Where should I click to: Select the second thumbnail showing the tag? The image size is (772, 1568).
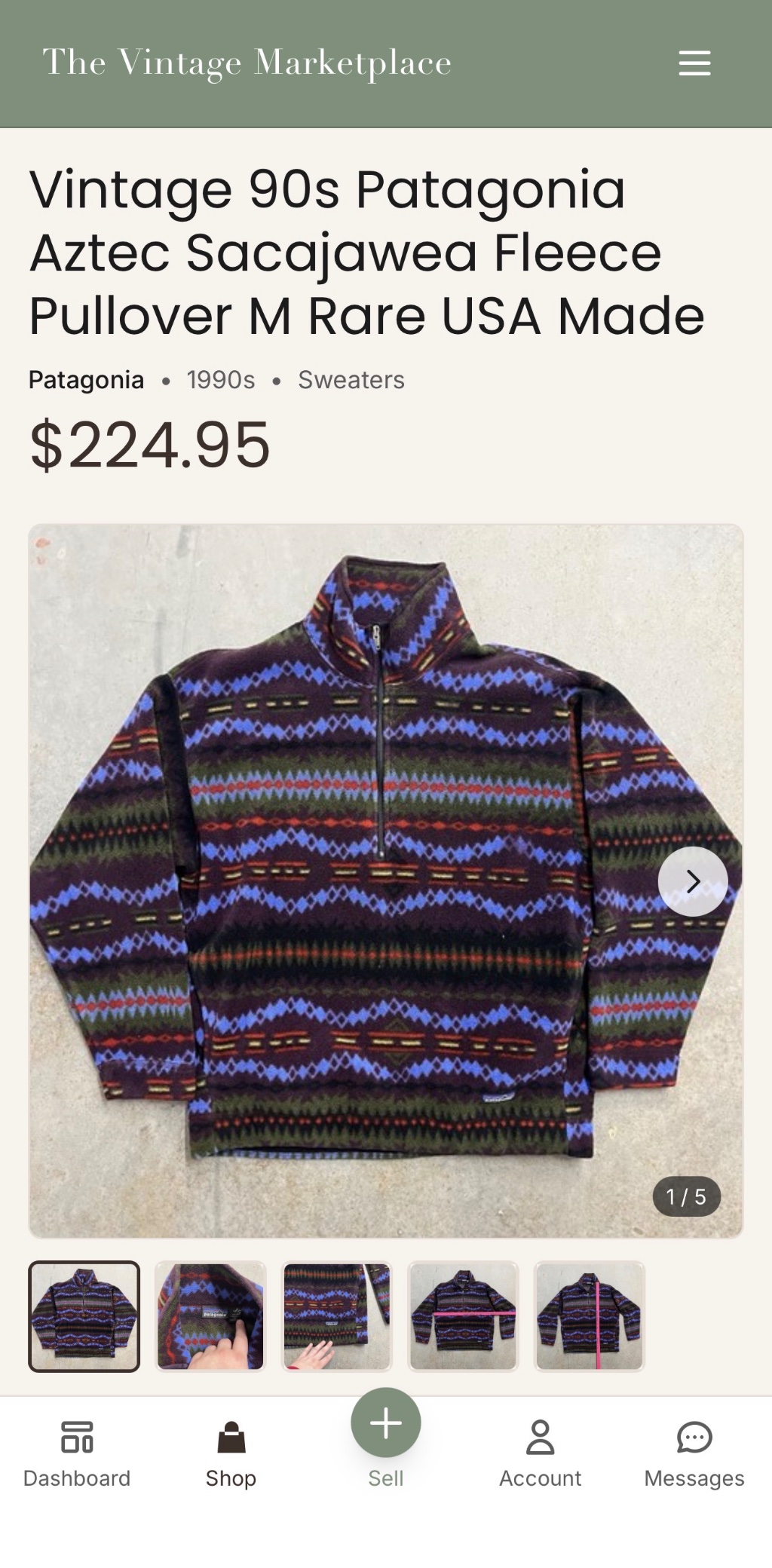pyautogui.click(x=210, y=1317)
